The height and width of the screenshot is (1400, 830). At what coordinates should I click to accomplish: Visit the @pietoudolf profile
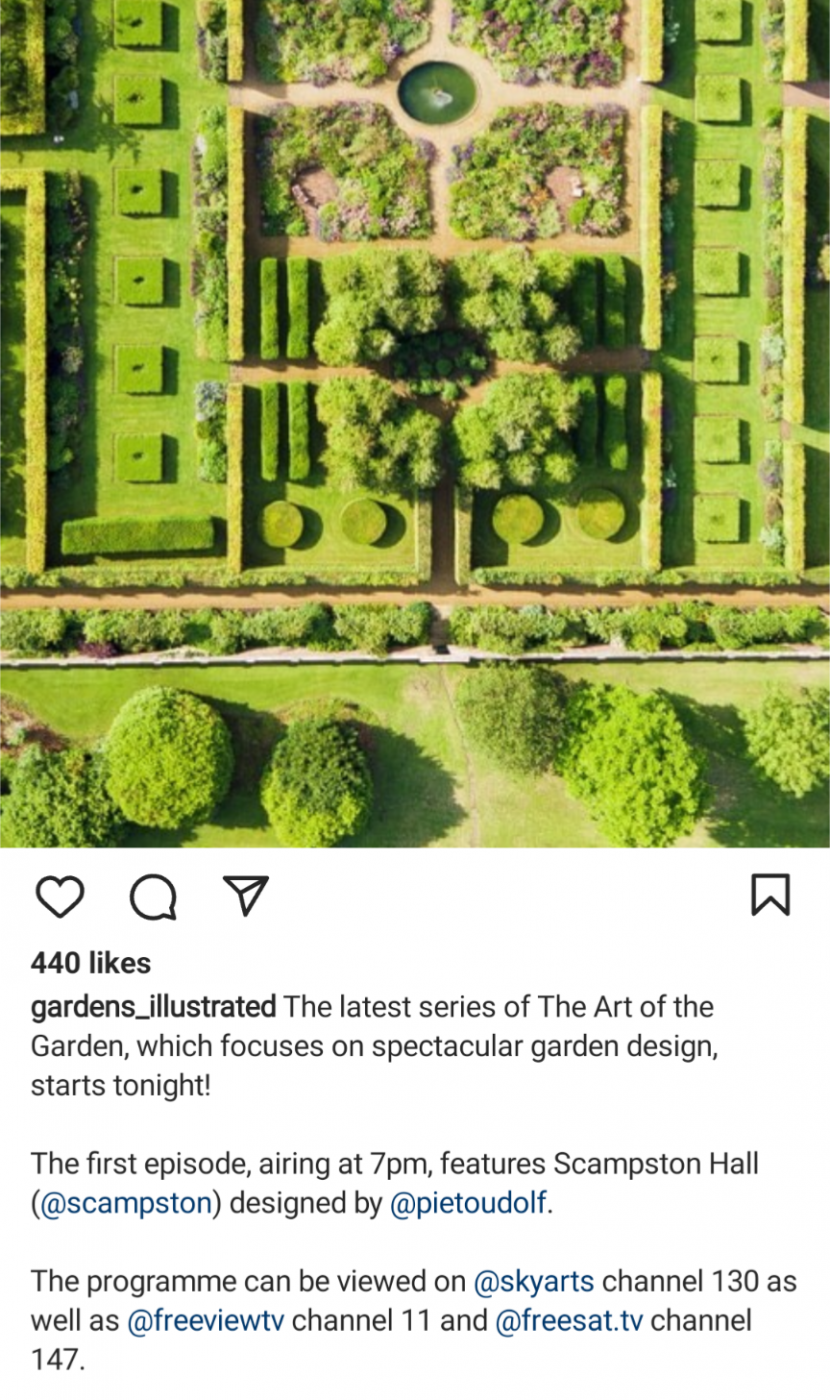pyautogui.click(x=468, y=1203)
